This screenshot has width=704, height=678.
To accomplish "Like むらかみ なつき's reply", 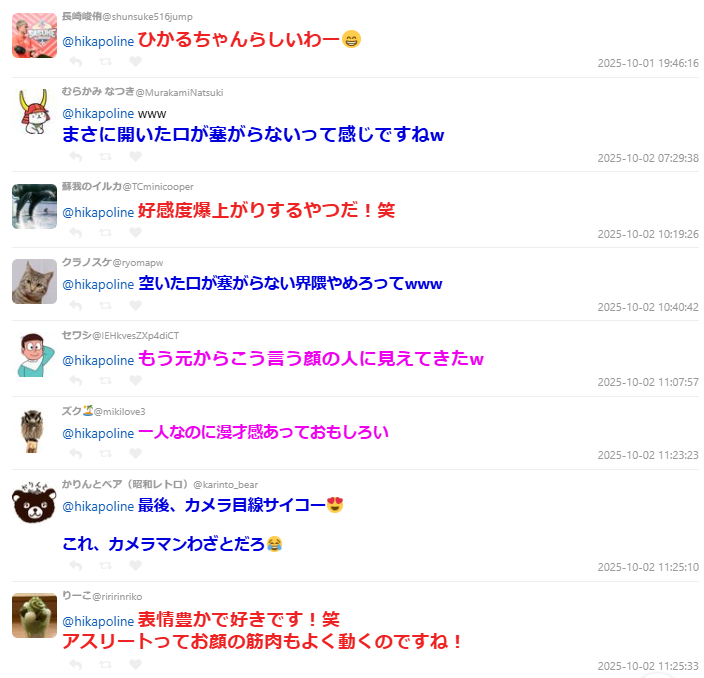I will [136, 157].
